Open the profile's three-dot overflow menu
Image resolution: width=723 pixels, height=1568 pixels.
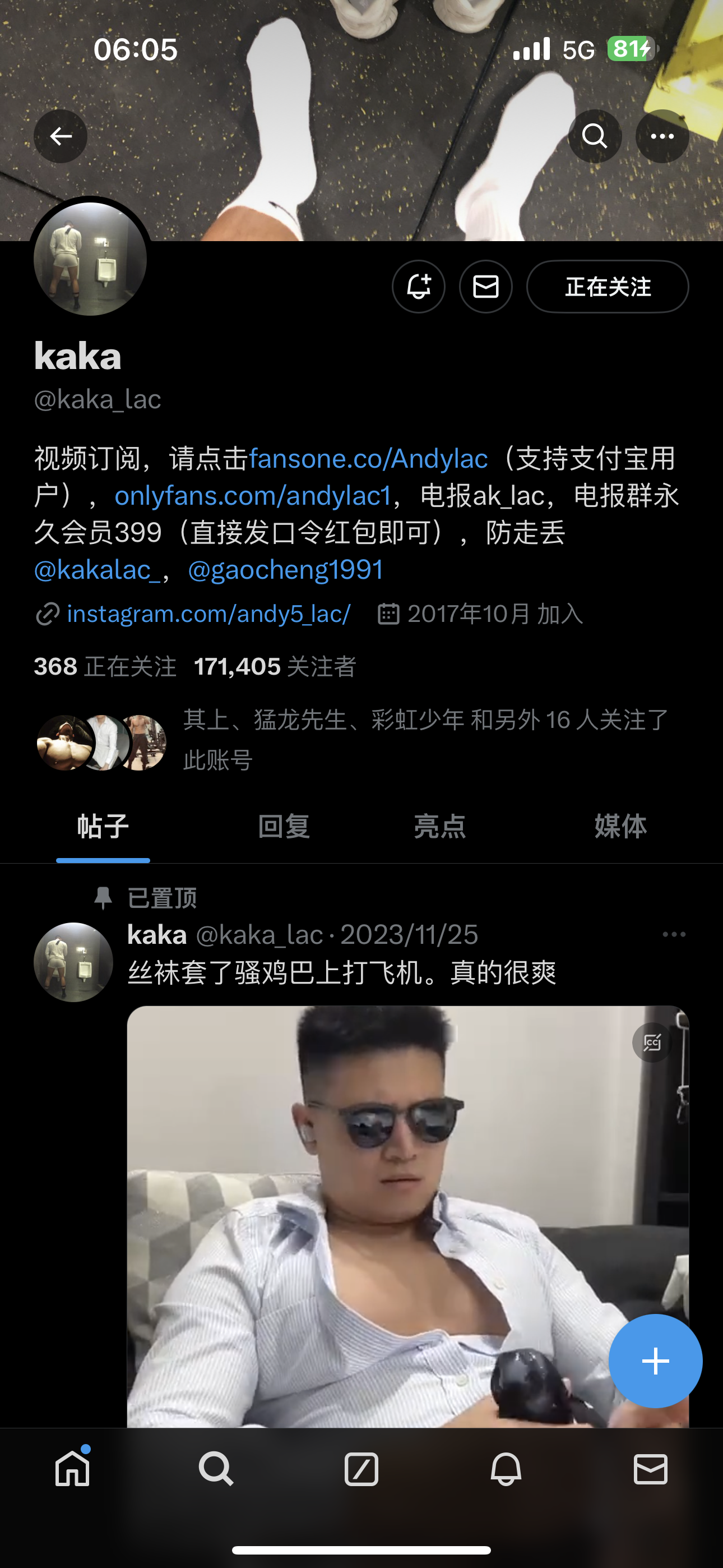[662, 136]
